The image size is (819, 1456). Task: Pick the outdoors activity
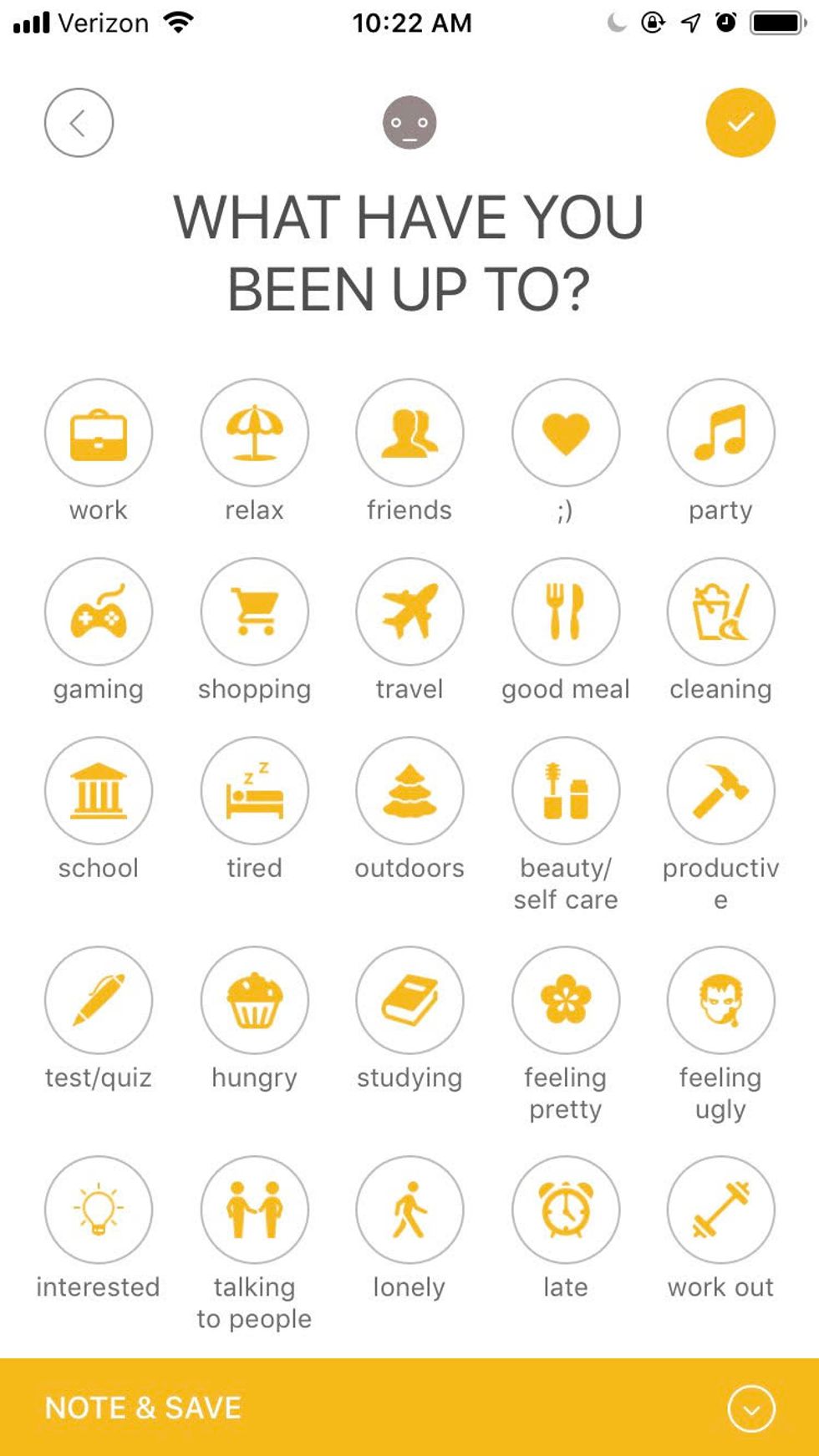(x=409, y=790)
